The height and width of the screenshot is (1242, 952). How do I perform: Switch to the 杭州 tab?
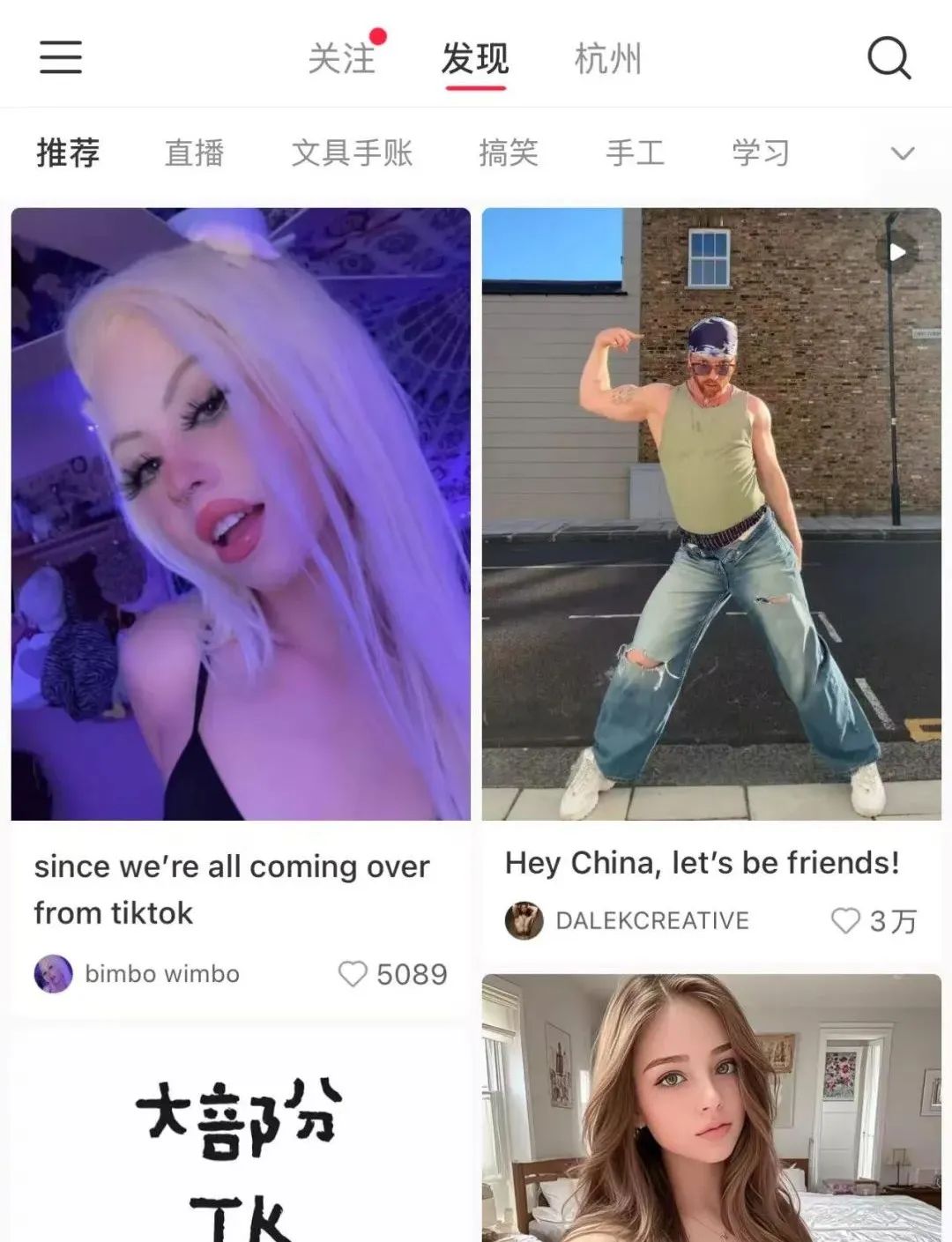pos(607,59)
